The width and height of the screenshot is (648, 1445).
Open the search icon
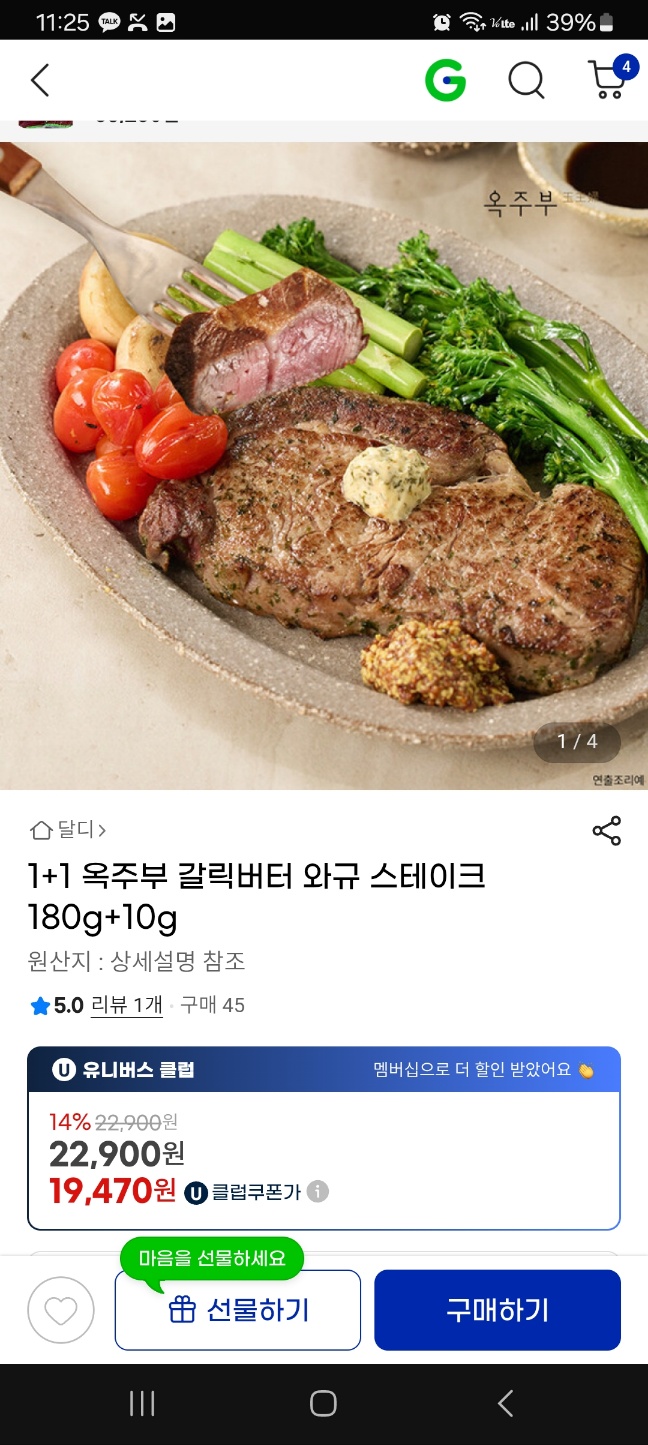tap(526, 80)
